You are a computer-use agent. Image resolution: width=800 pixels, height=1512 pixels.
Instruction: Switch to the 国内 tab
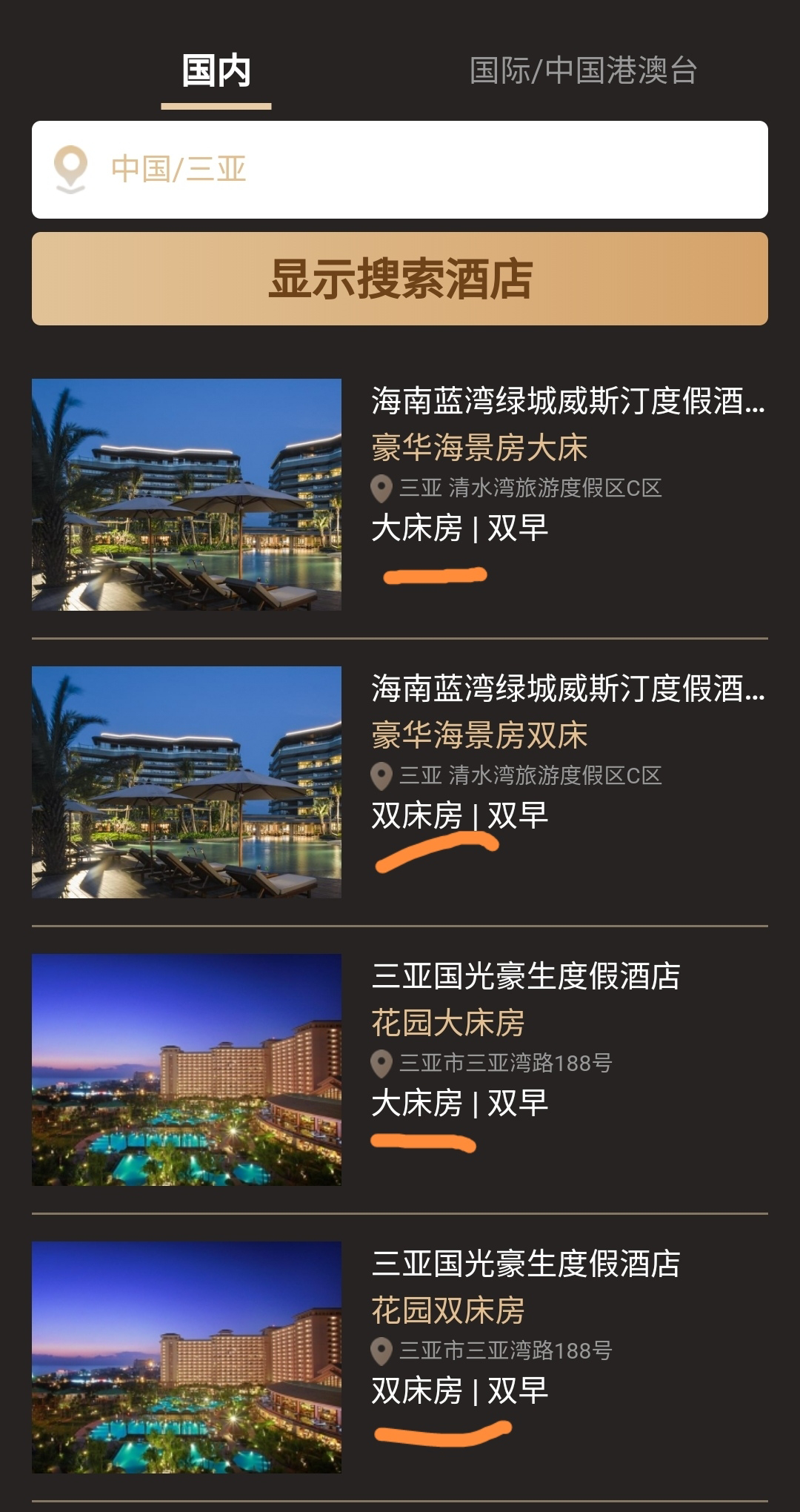(x=216, y=72)
